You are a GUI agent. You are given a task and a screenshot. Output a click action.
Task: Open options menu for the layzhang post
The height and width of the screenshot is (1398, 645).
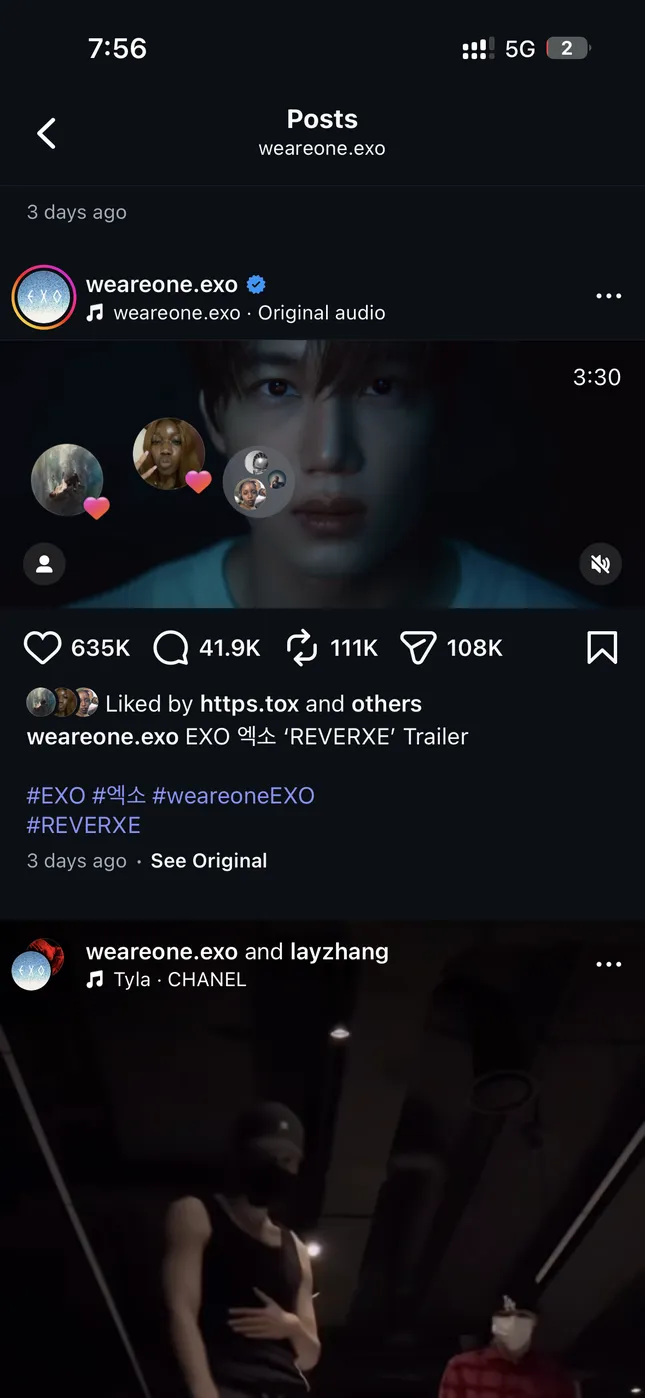(x=608, y=965)
